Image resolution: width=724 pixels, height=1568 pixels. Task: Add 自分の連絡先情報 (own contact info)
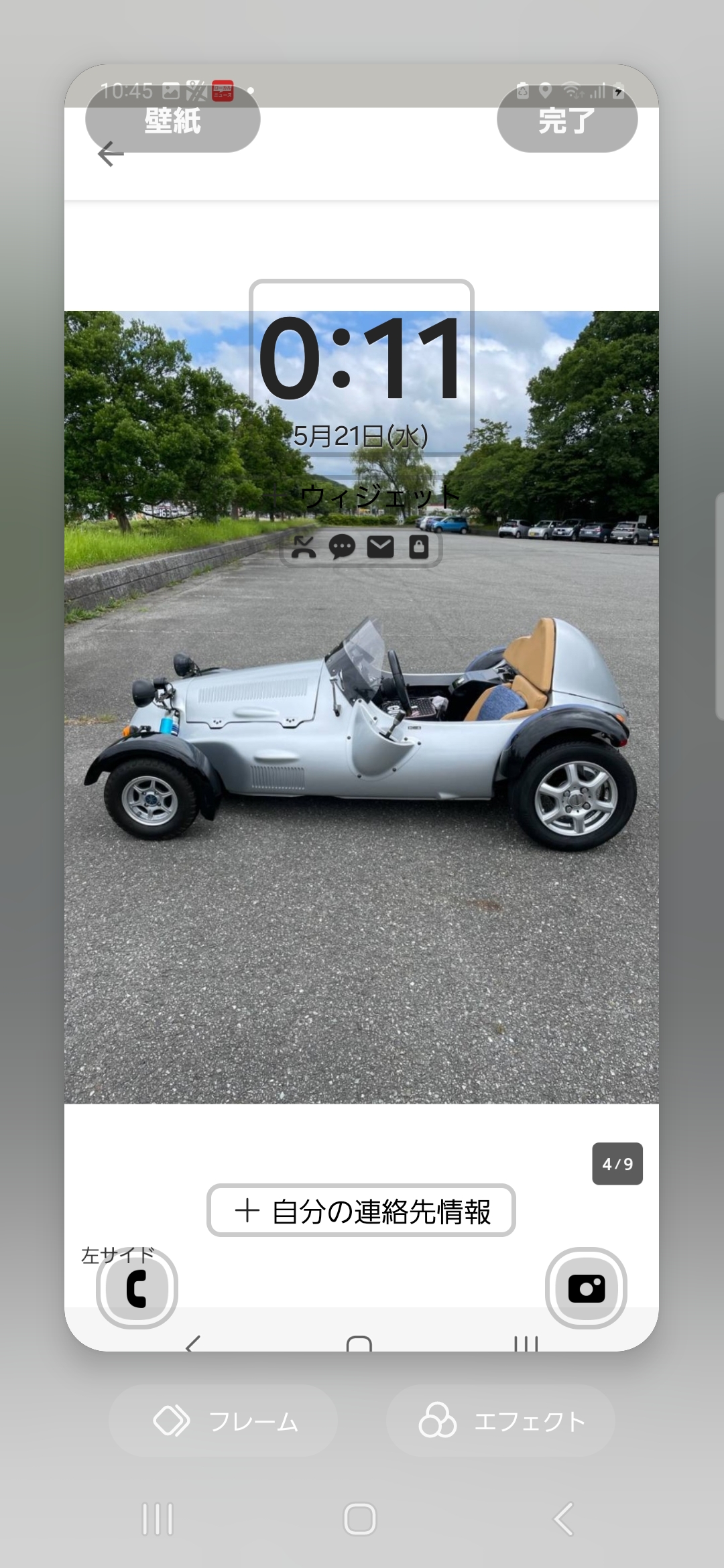tap(361, 1210)
